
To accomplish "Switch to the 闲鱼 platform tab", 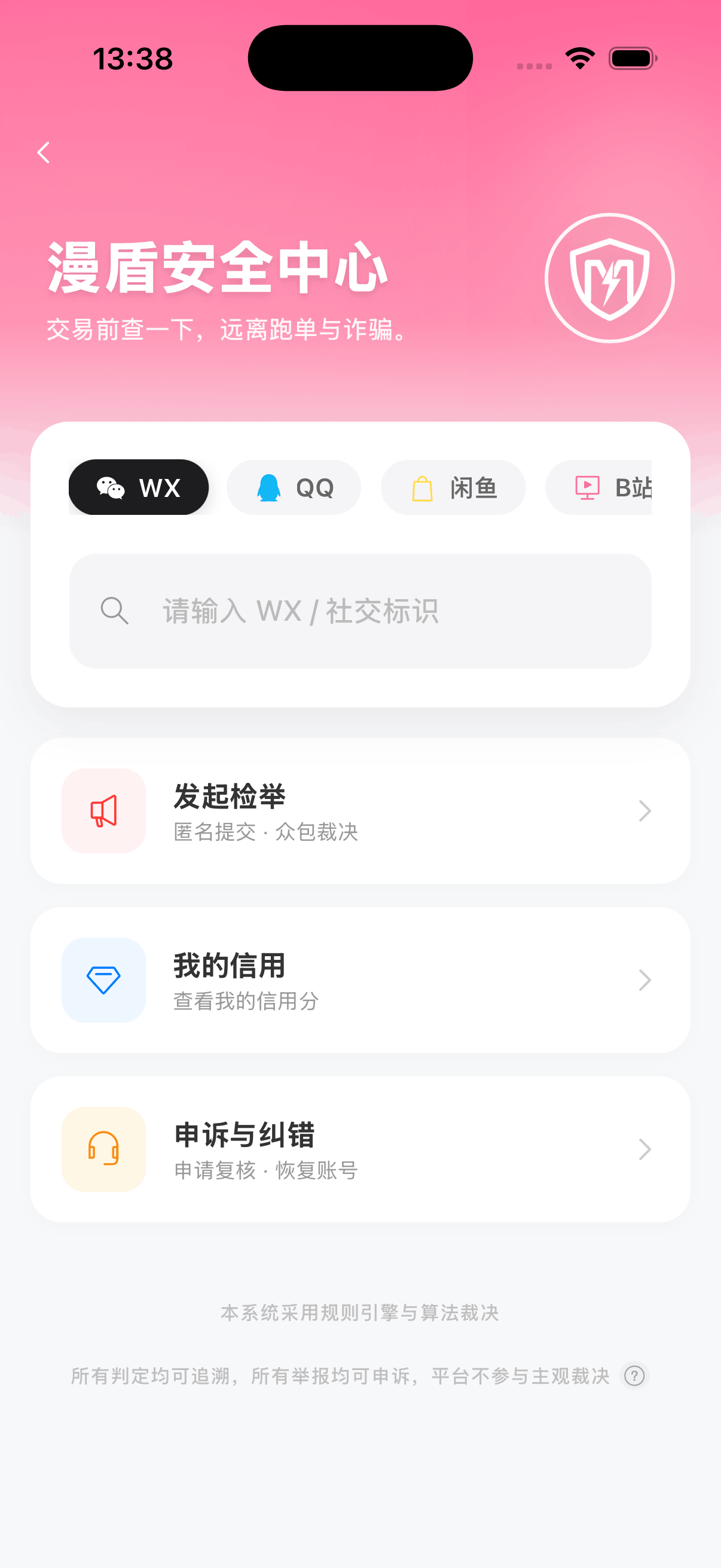I will click(453, 487).
